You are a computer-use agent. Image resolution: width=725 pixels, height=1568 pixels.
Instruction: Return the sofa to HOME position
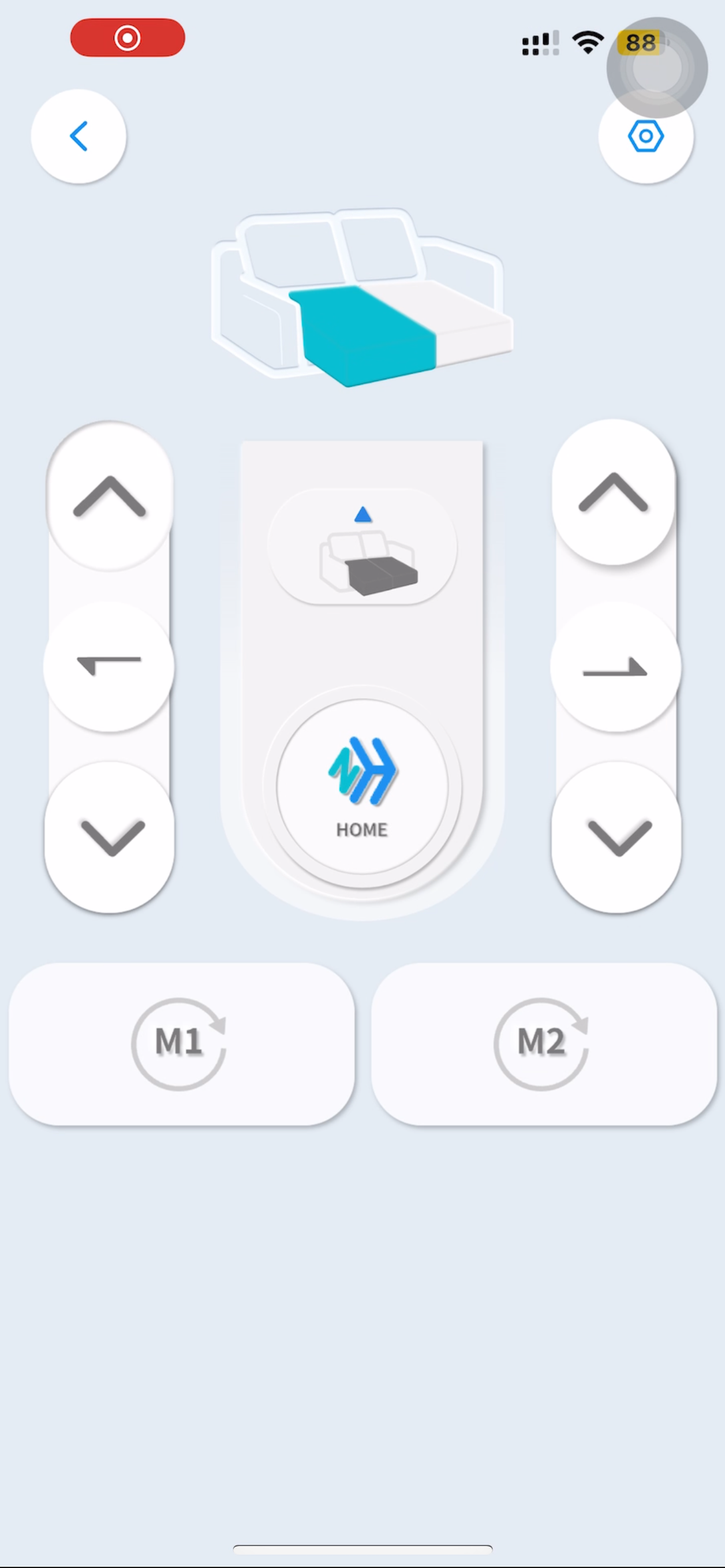362,787
